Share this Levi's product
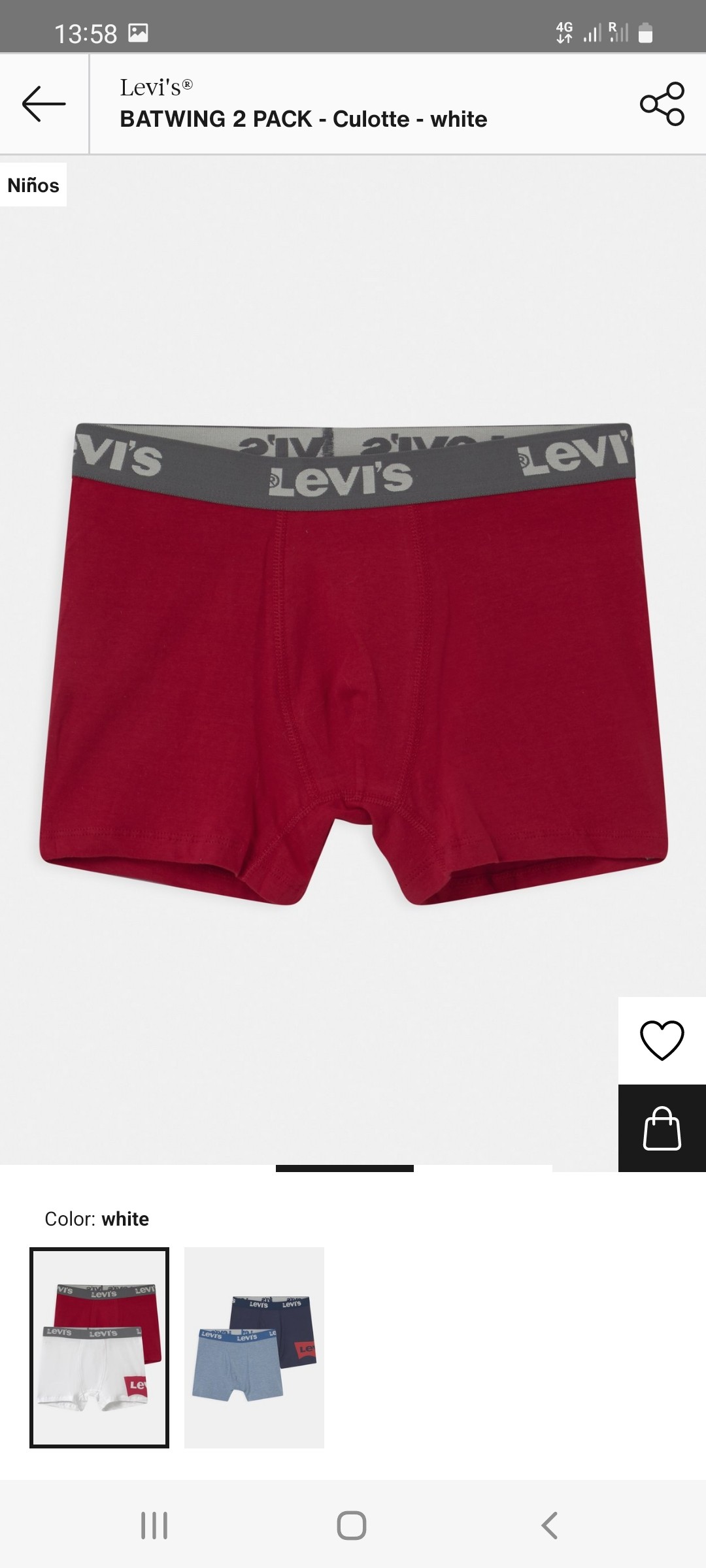This screenshot has width=706, height=1568. coord(662,103)
